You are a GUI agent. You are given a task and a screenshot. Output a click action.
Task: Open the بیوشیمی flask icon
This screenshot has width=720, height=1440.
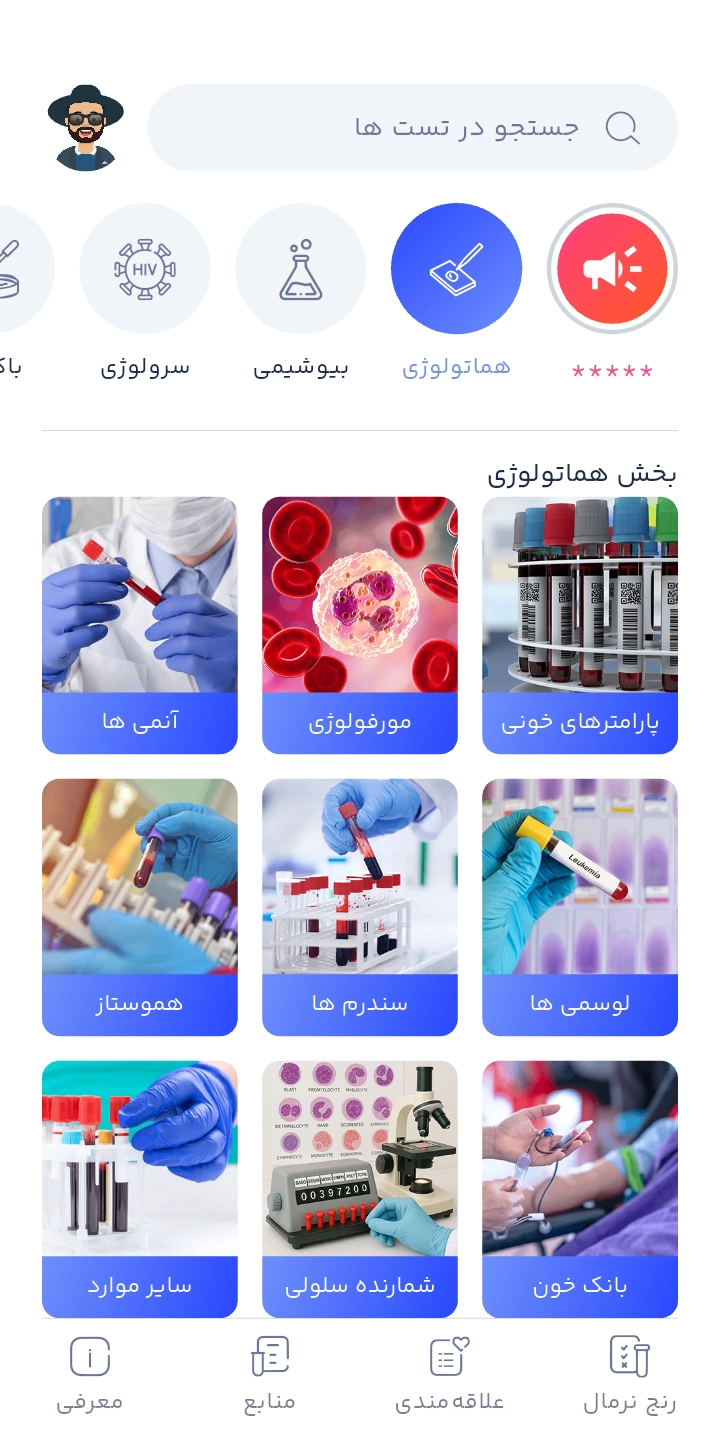(300, 267)
